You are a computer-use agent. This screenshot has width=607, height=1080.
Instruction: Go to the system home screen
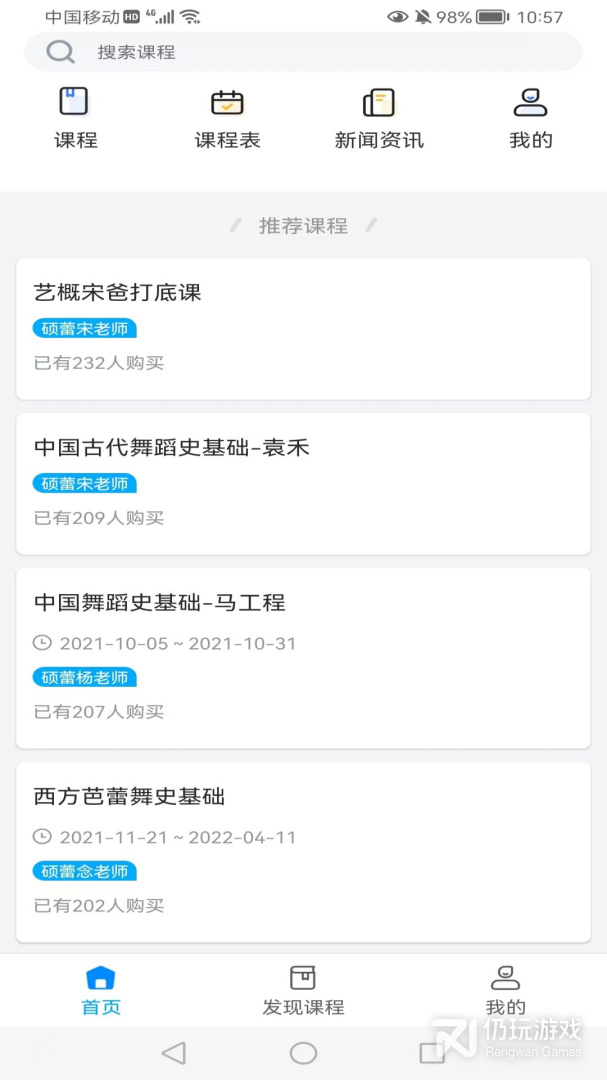303,1052
